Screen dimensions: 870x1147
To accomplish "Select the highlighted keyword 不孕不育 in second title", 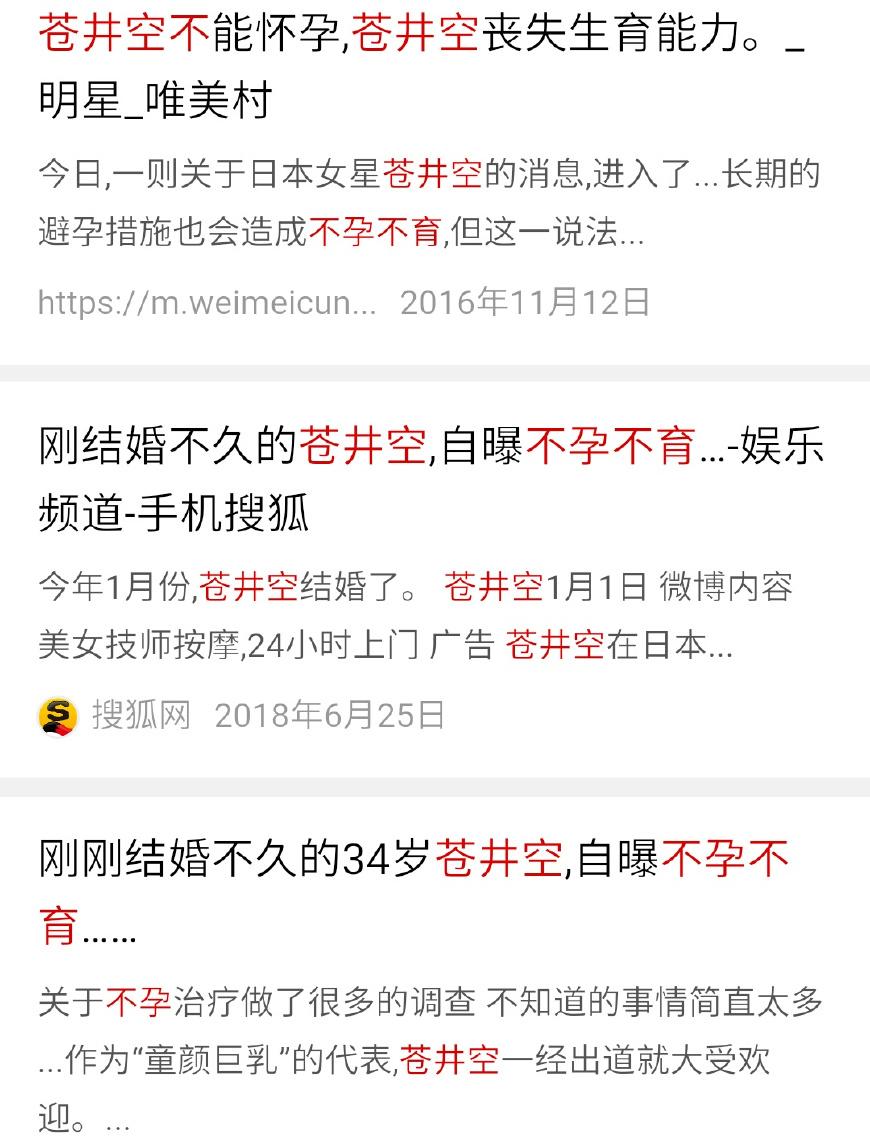I will (x=610, y=450).
